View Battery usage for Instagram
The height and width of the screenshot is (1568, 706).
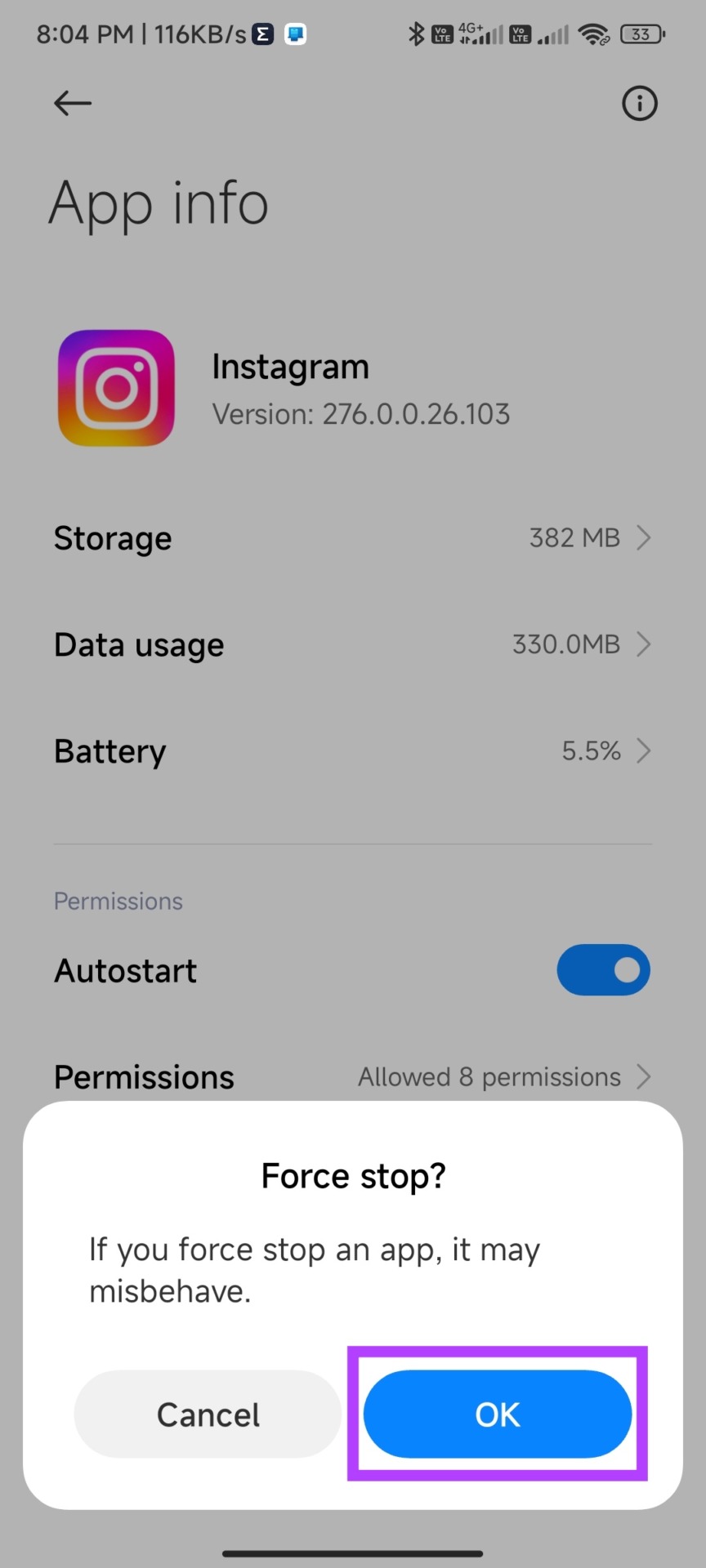(353, 751)
